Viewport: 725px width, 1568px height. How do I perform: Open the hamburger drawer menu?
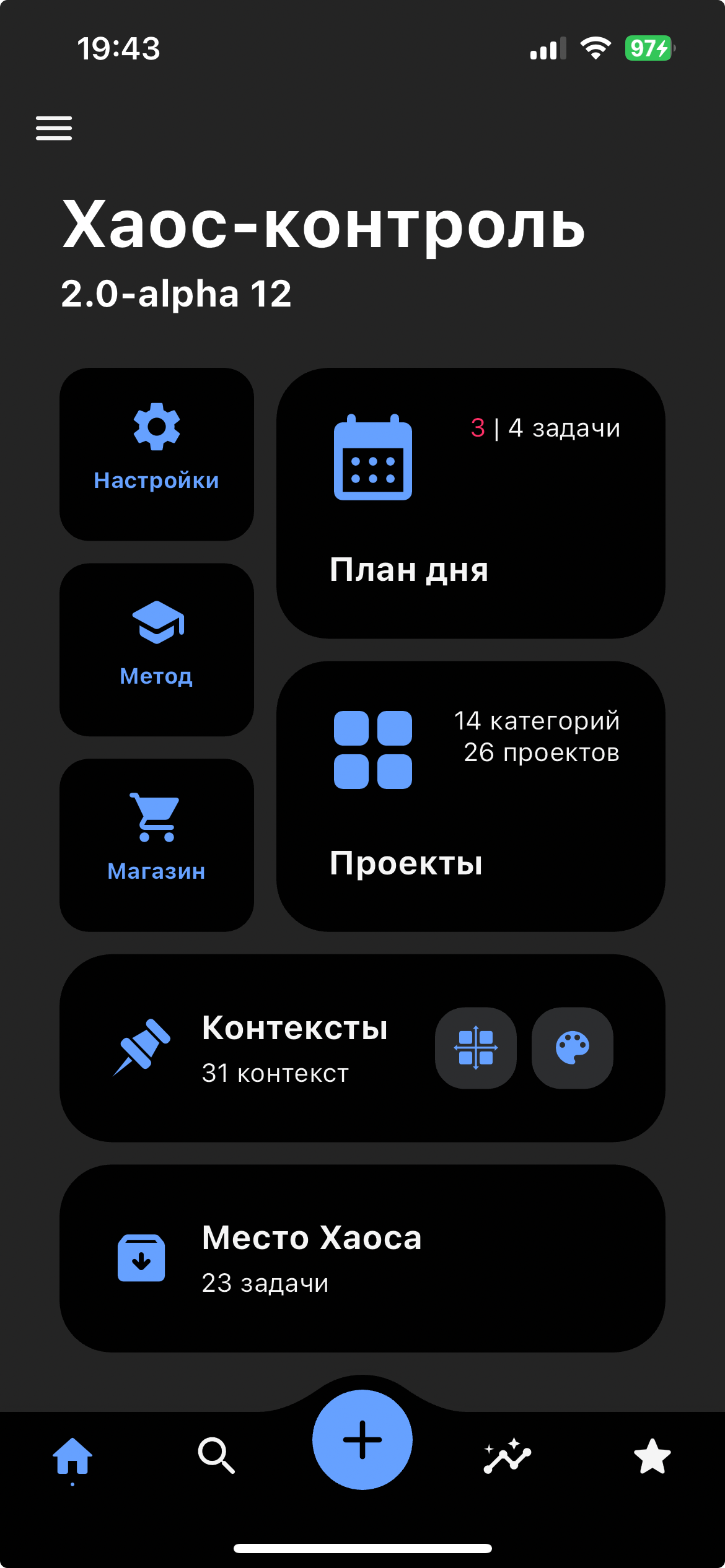54,128
